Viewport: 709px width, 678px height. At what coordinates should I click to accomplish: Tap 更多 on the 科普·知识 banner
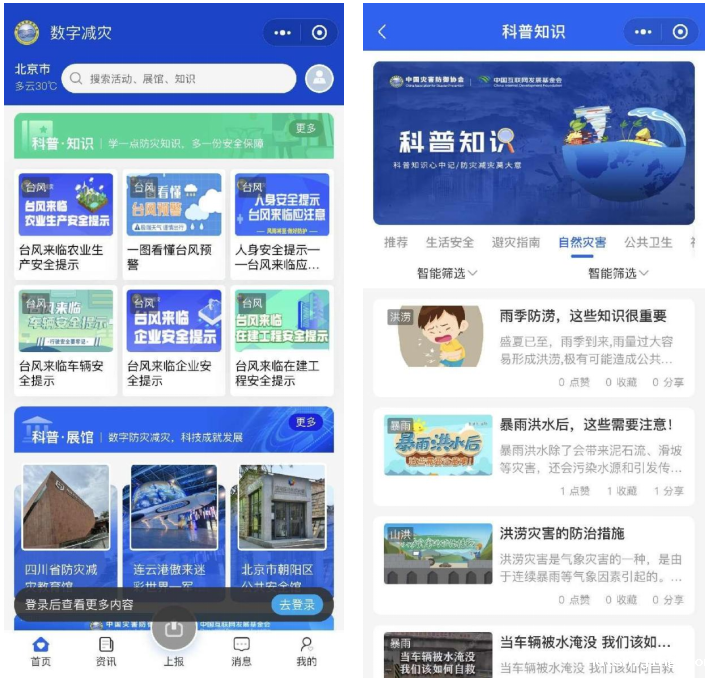[x=305, y=129]
